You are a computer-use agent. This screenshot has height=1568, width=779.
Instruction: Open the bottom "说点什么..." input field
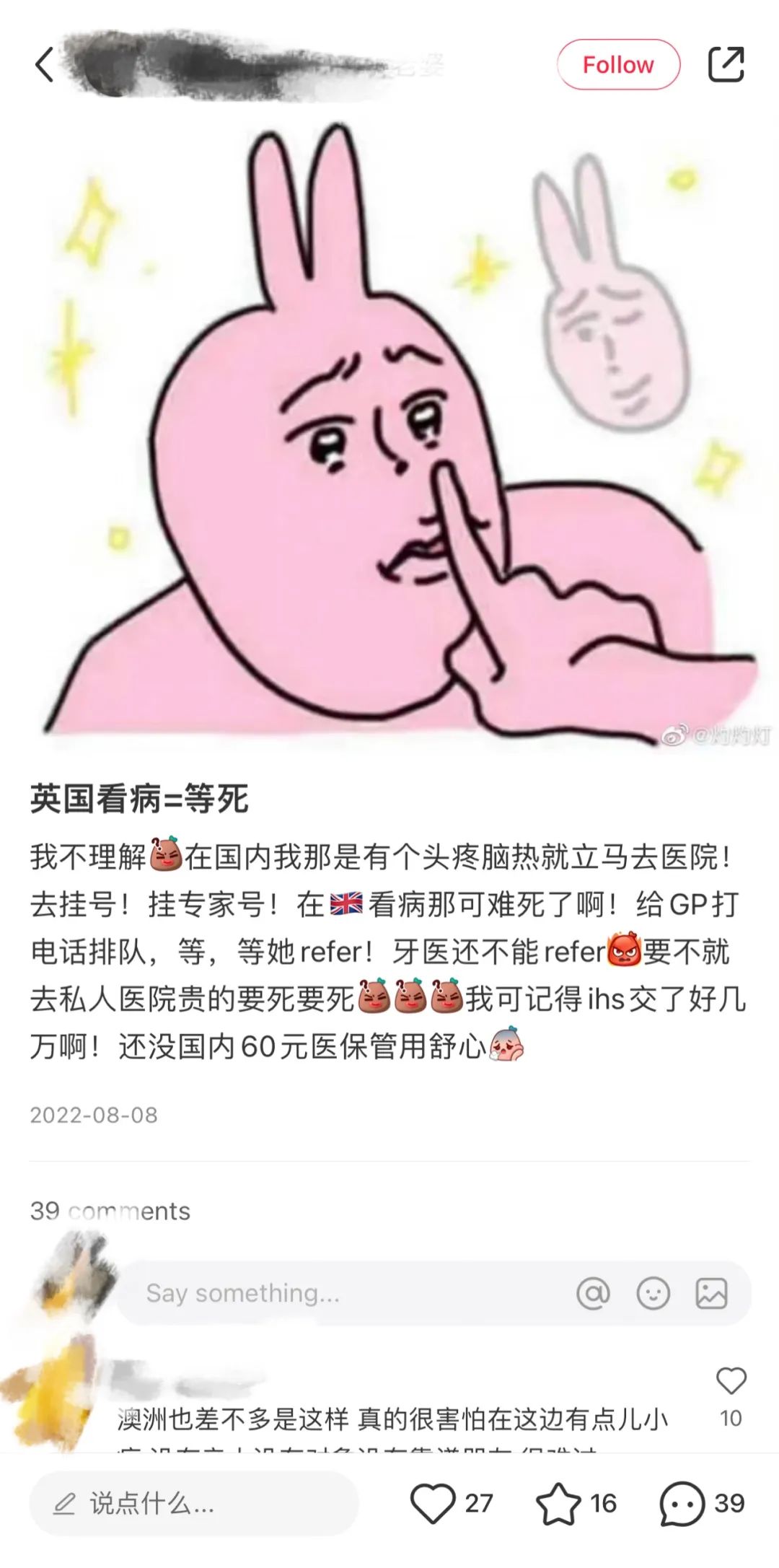pos(193,1504)
